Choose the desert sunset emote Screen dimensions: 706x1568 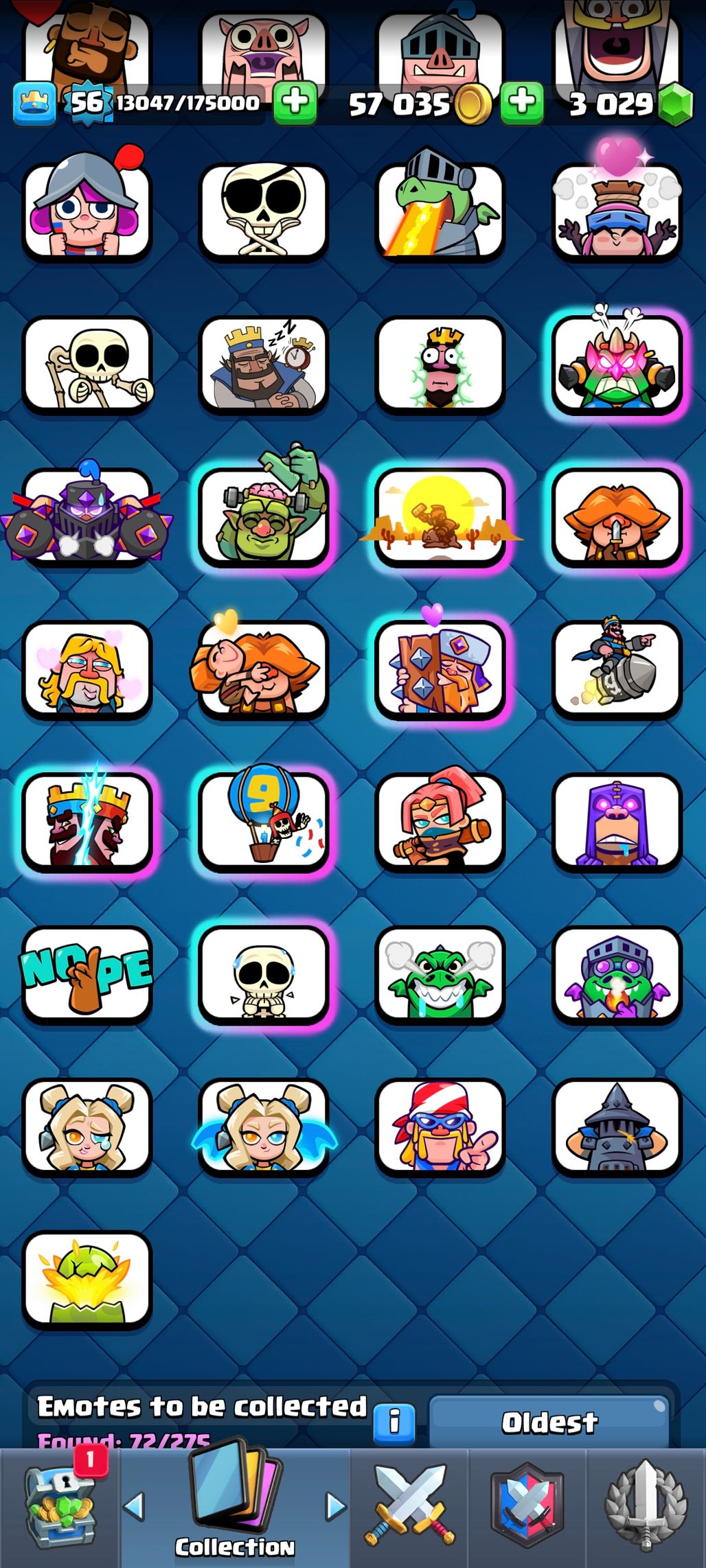440,517
